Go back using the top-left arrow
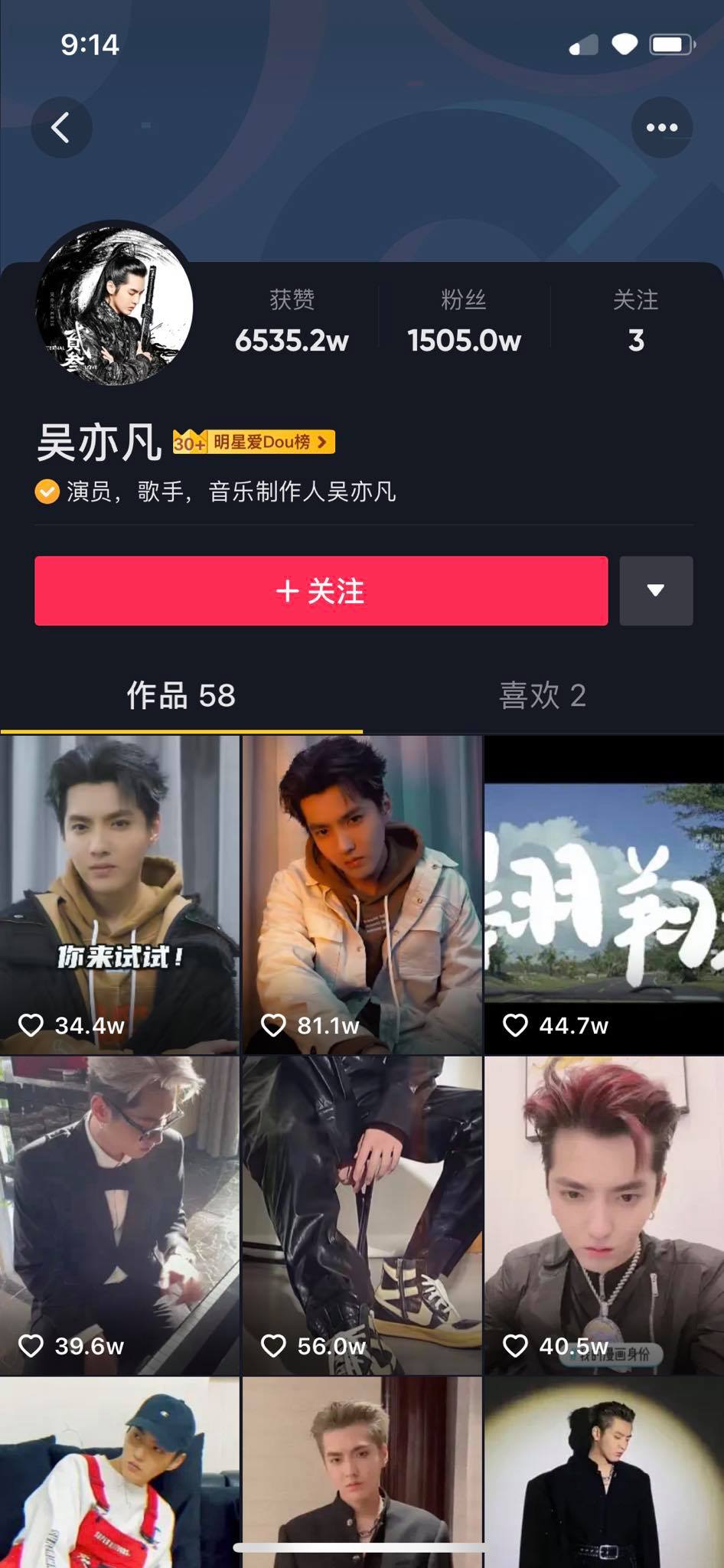 click(x=61, y=127)
